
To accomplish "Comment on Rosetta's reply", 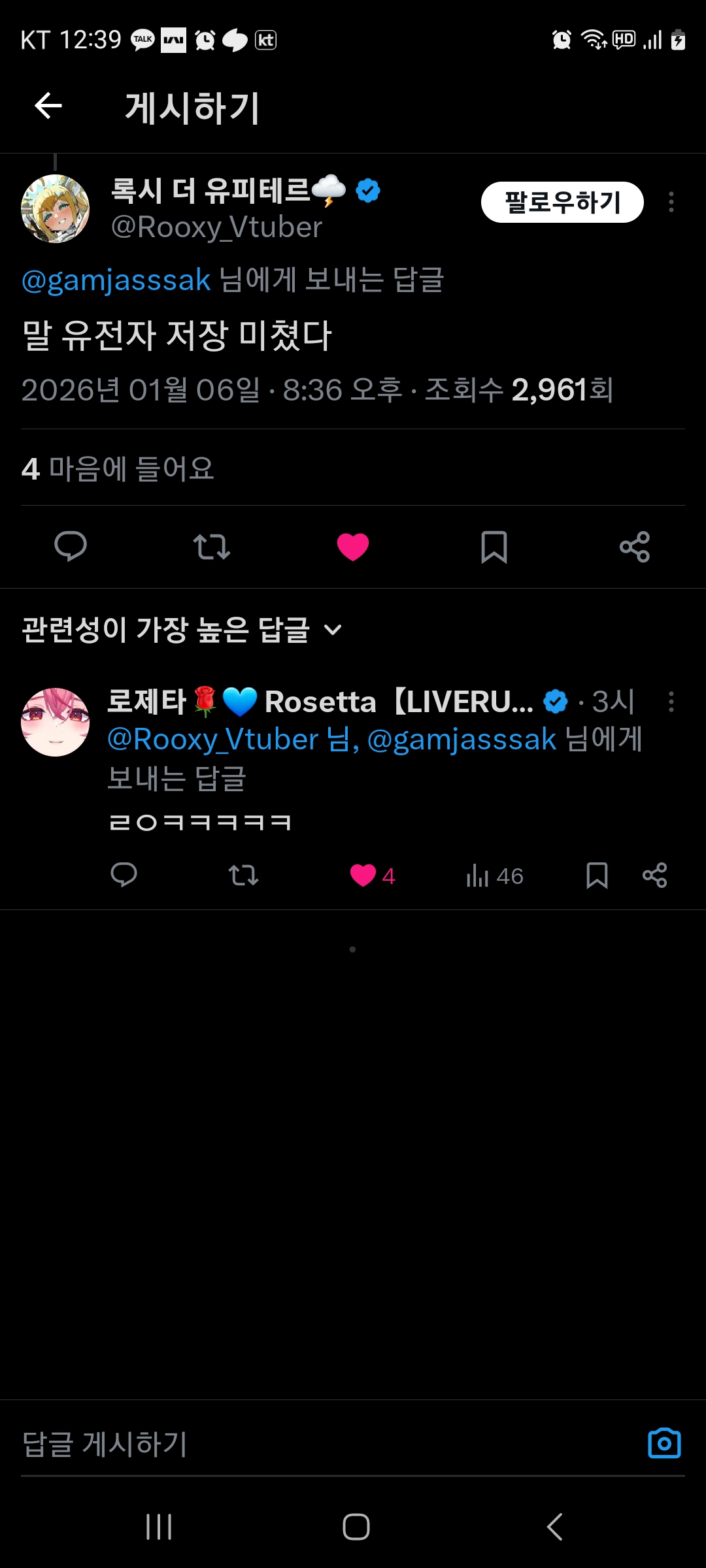I will (x=124, y=875).
